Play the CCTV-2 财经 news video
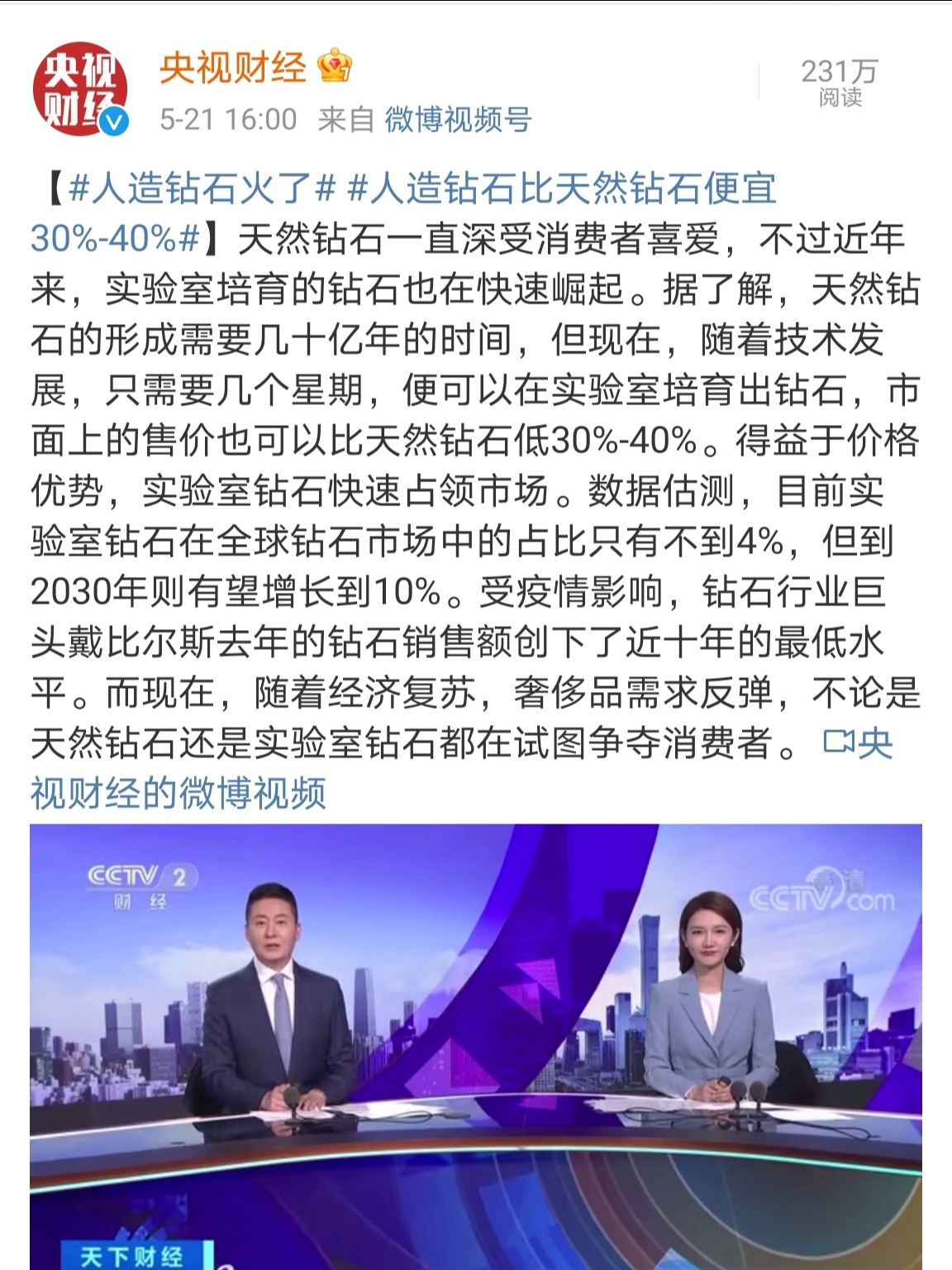 point(475,1046)
